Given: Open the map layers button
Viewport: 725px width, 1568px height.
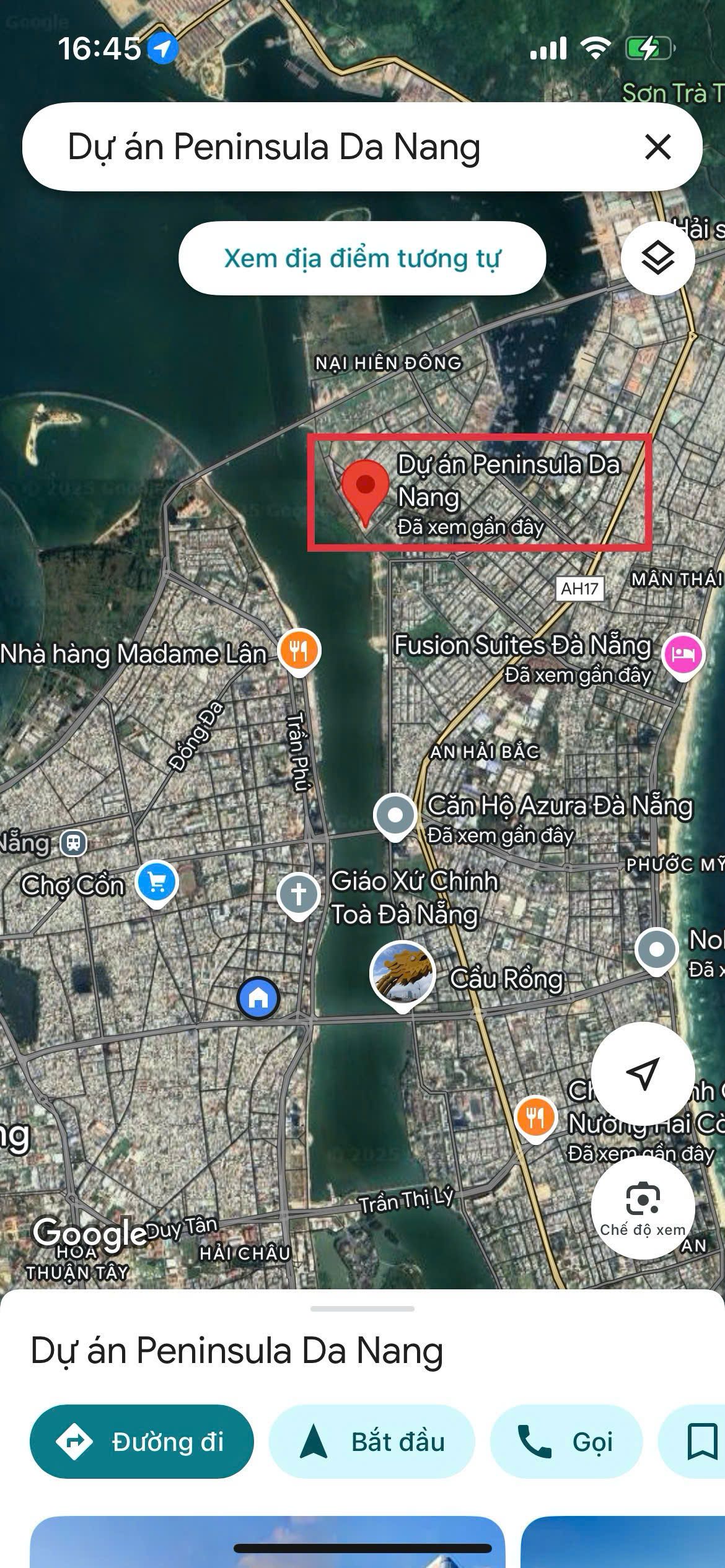Looking at the screenshot, I should click(657, 258).
